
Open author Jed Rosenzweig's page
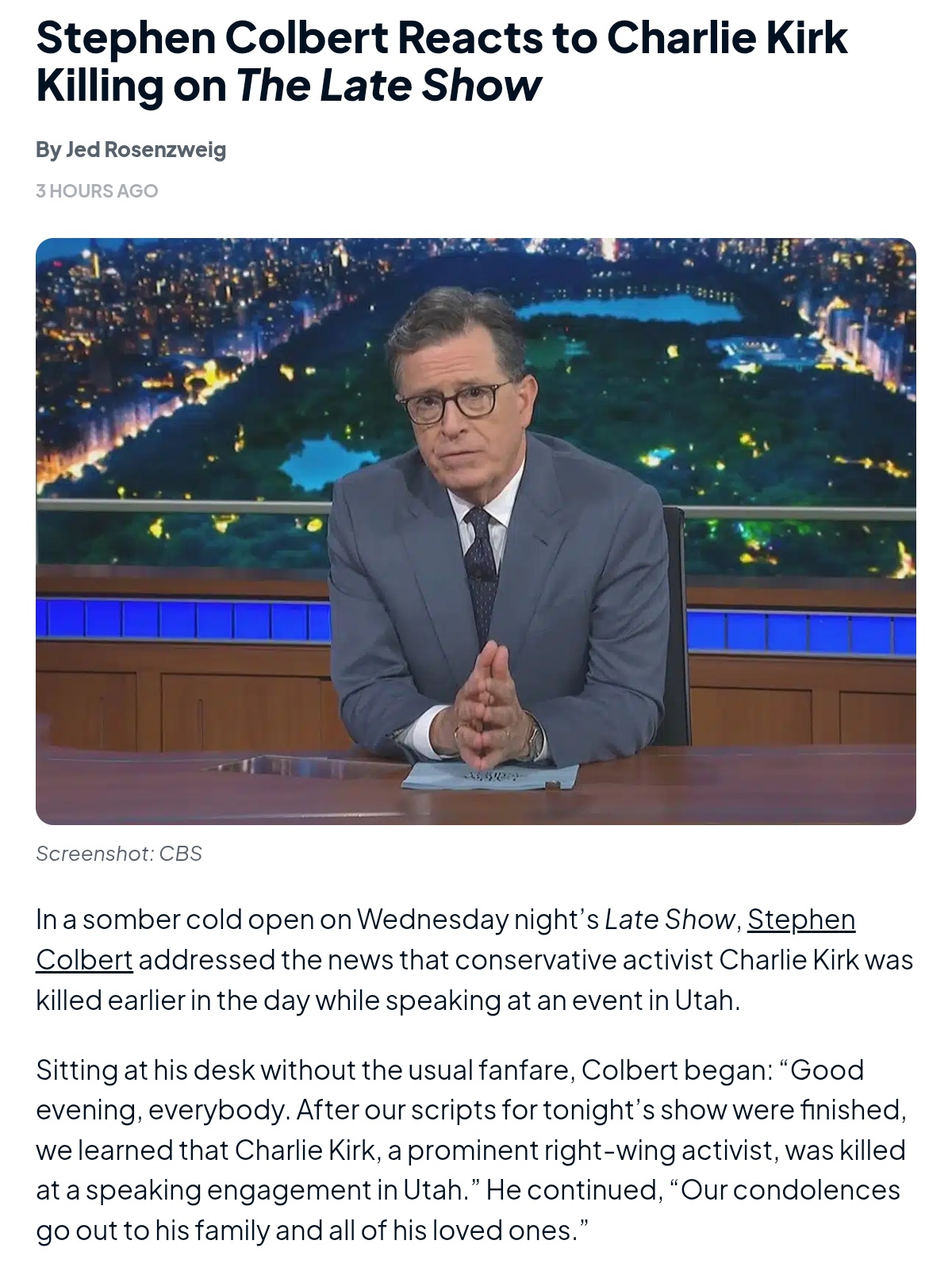[145, 149]
